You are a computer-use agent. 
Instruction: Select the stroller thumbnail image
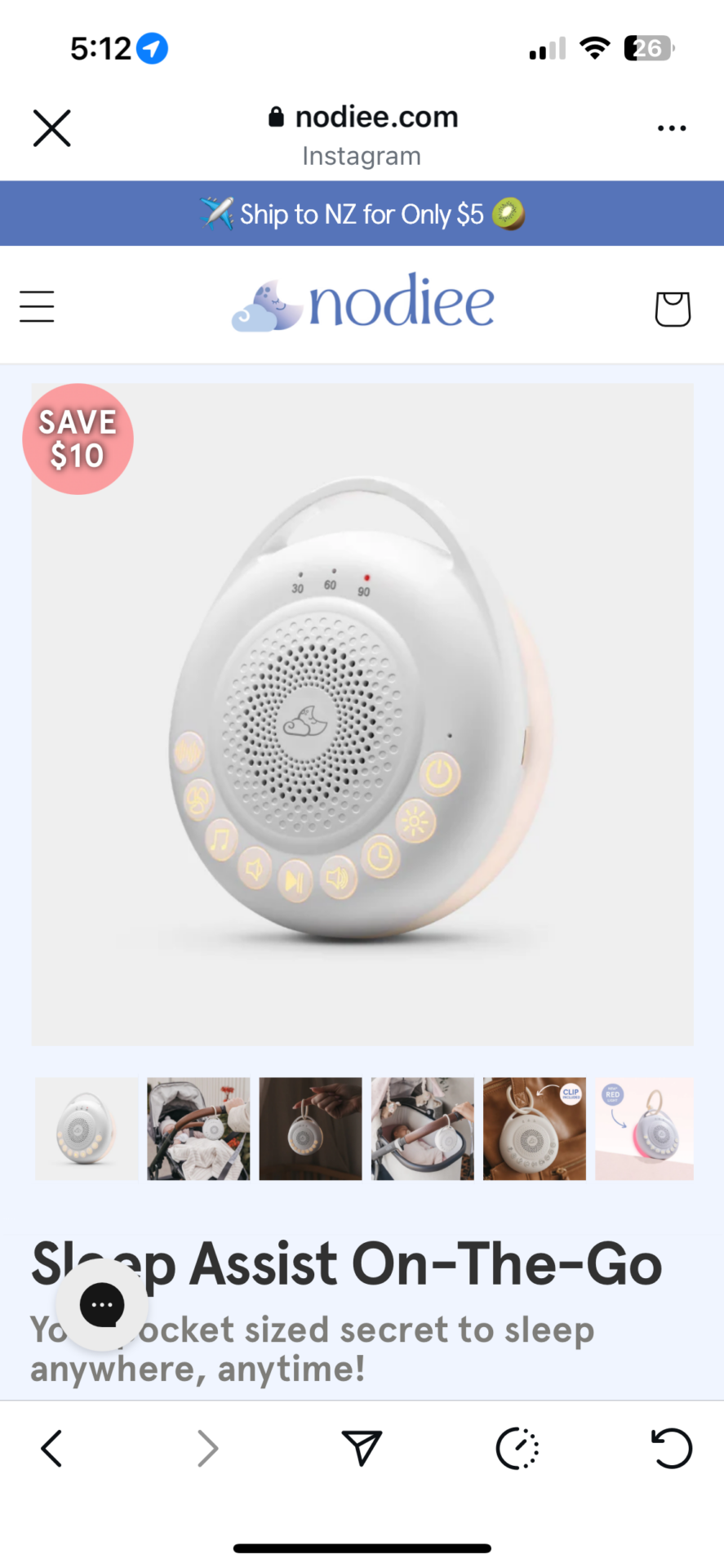(198, 1129)
